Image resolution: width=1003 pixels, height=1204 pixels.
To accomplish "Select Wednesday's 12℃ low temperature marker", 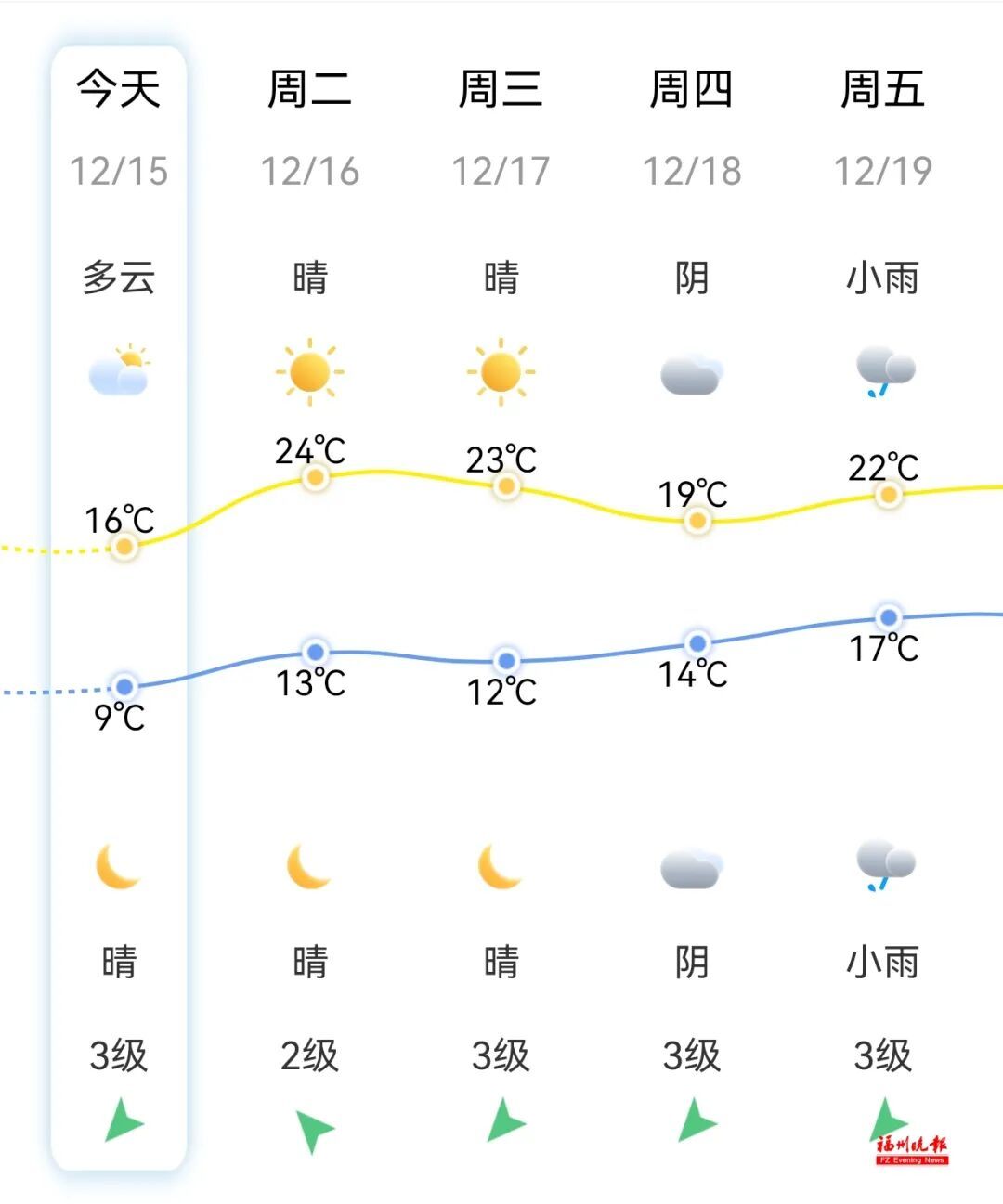I will 504,659.
